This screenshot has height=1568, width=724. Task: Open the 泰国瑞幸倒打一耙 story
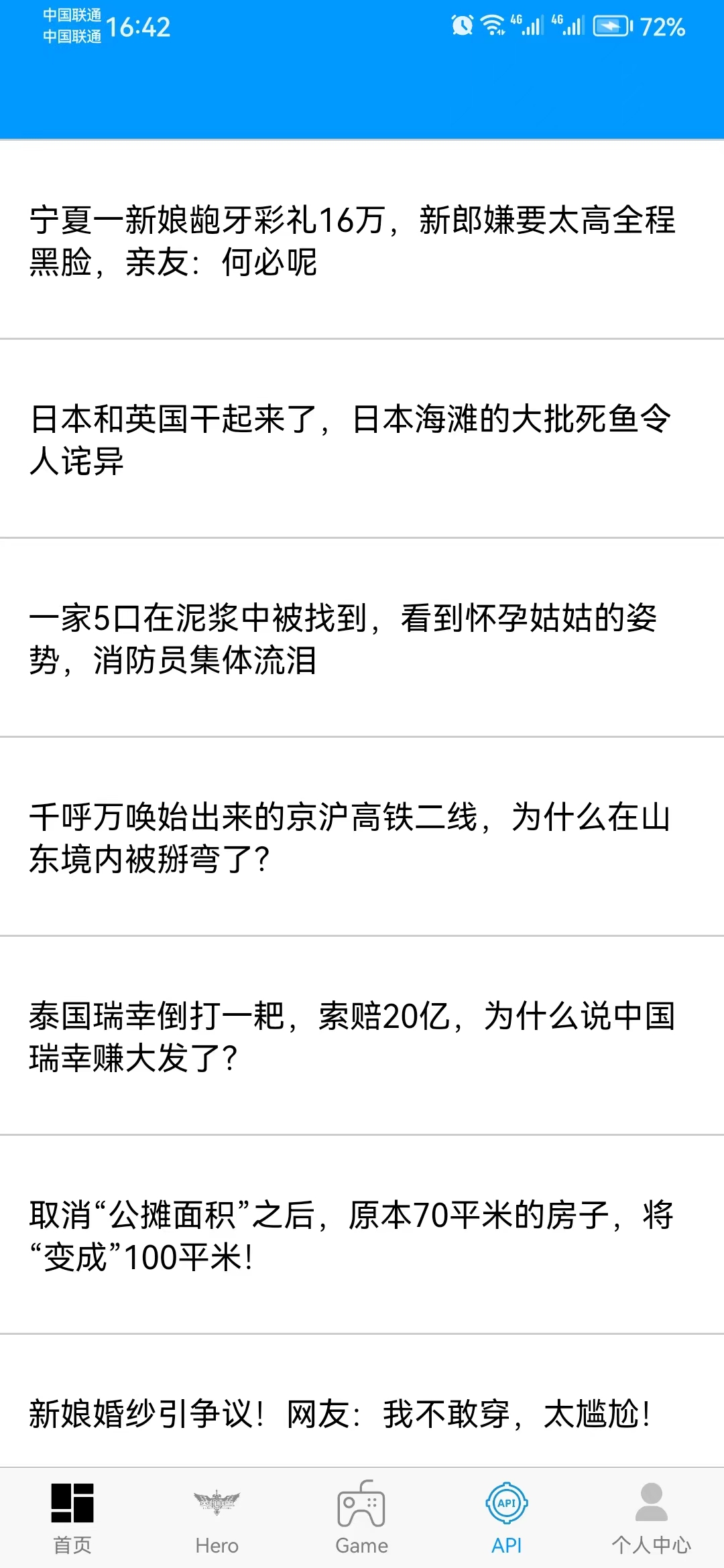(x=352, y=1037)
